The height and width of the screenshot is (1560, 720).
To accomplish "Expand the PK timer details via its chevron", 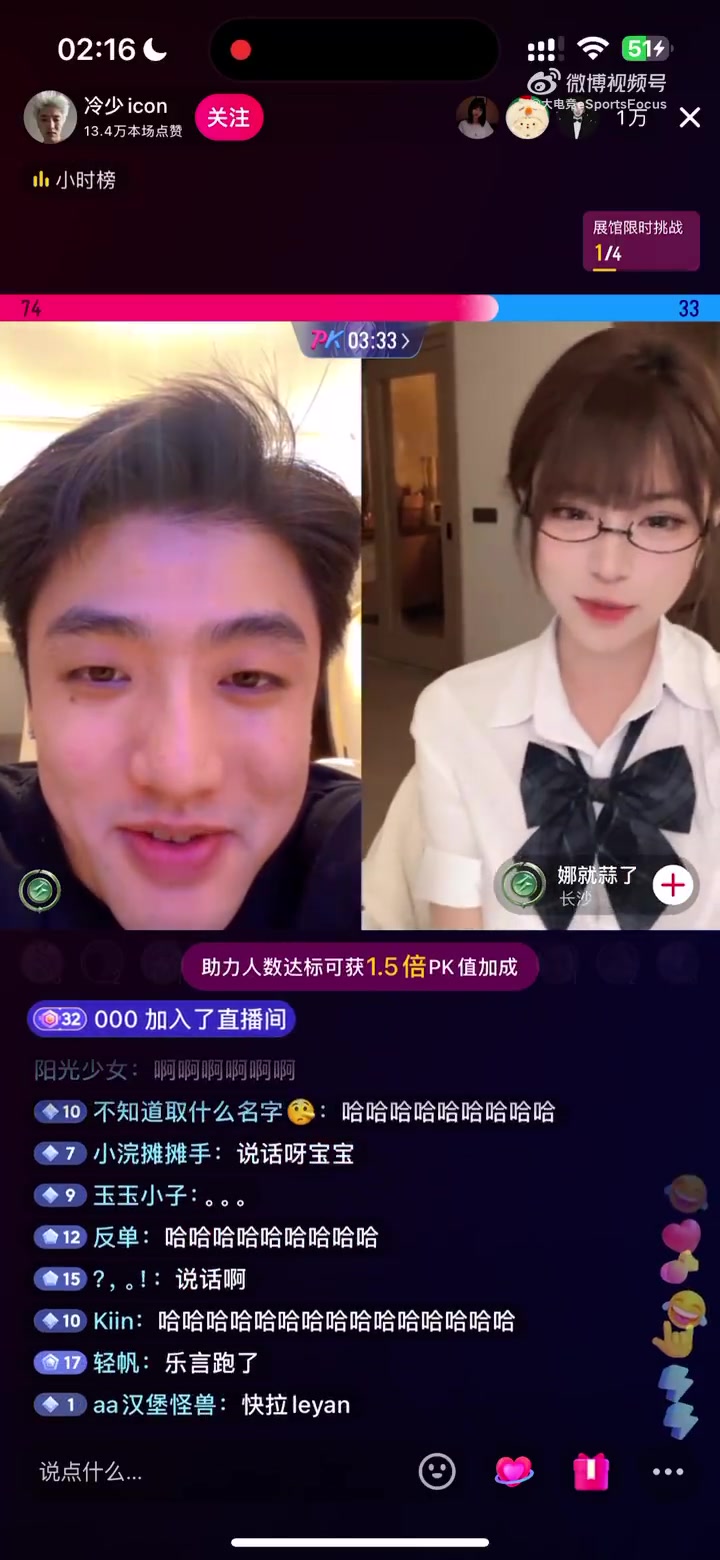I will coord(403,341).
